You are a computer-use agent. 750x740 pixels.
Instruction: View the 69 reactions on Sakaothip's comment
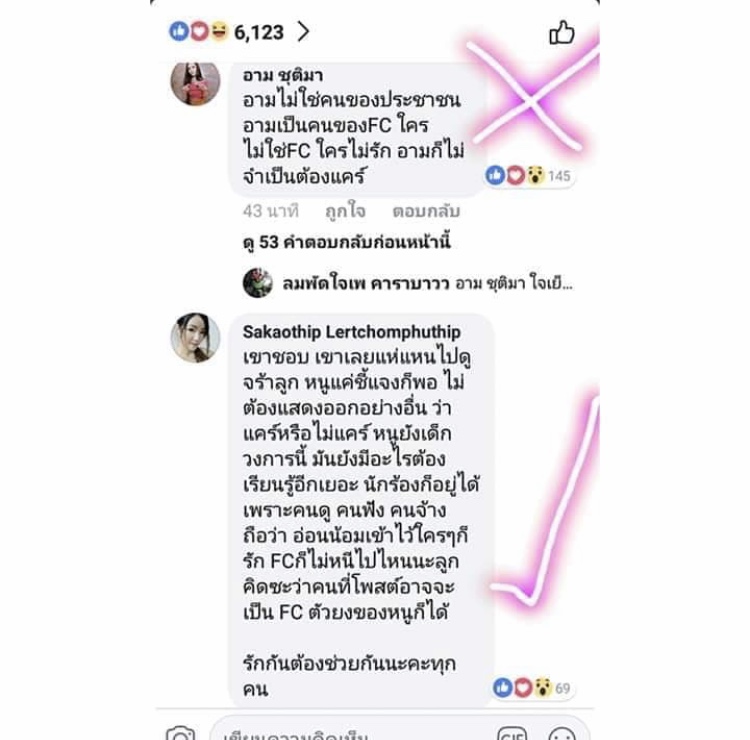click(x=535, y=687)
